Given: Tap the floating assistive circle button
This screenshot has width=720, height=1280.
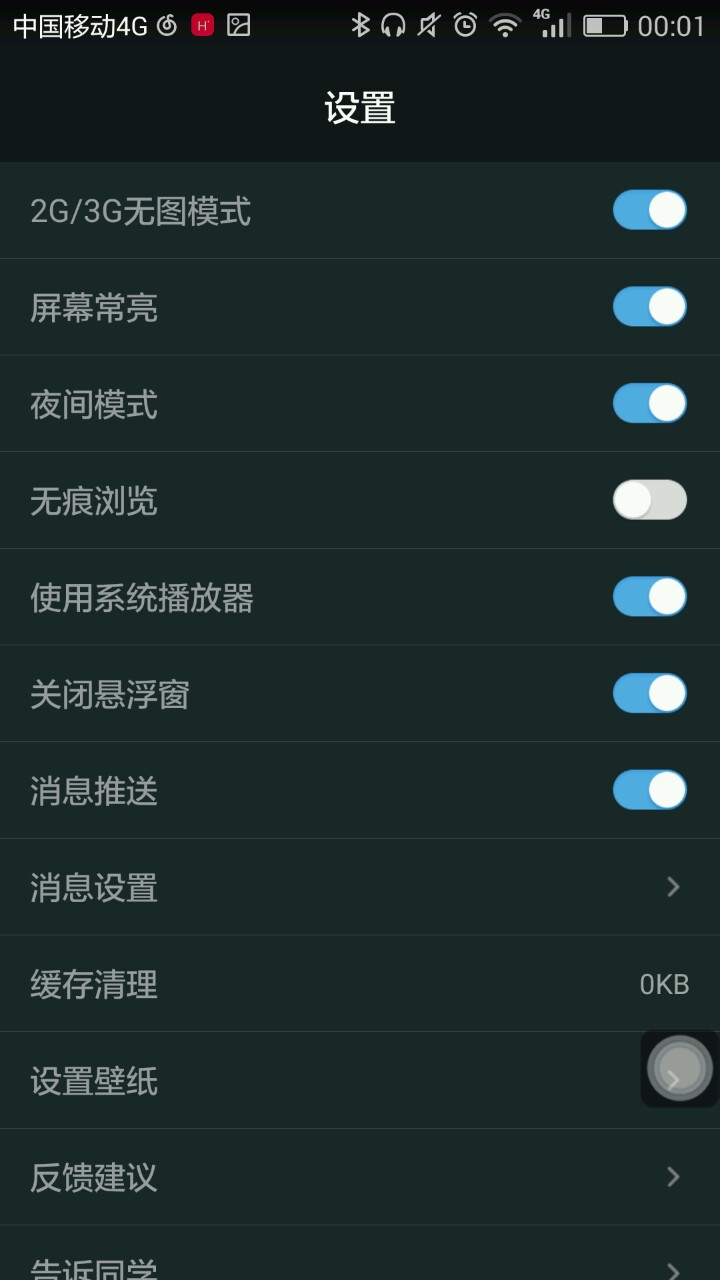Looking at the screenshot, I should (680, 1068).
